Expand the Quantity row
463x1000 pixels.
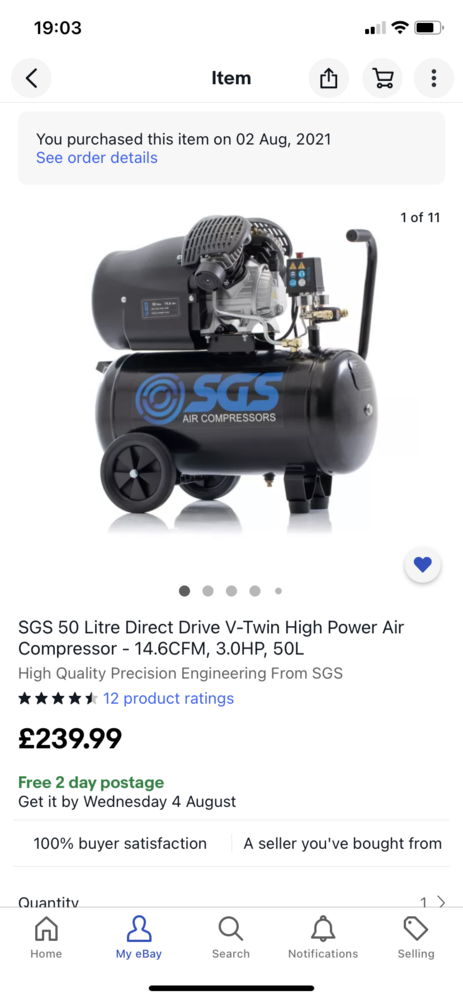pos(232,900)
